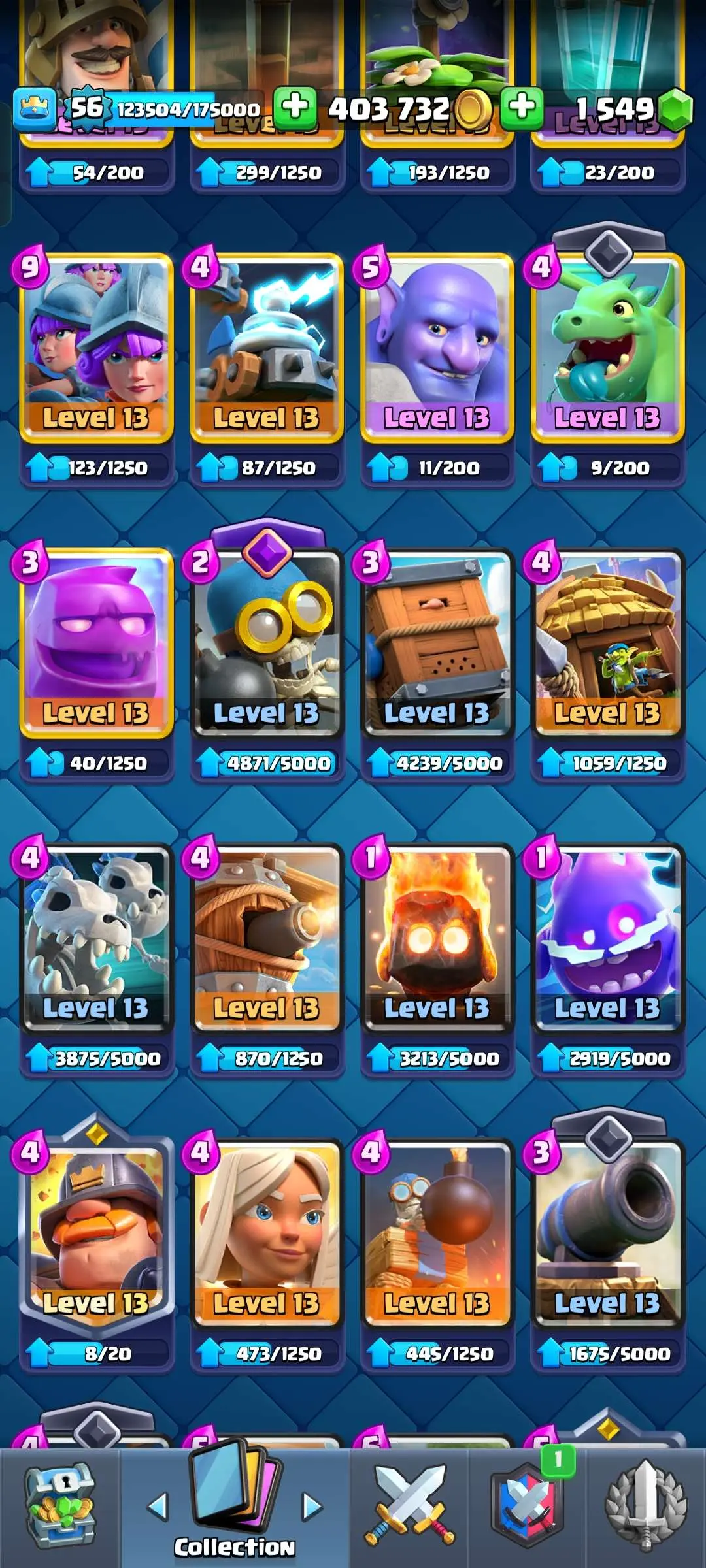706x1568 pixels.
Task: Select the Baby Dragon card
Action: (x=607, y=346)
